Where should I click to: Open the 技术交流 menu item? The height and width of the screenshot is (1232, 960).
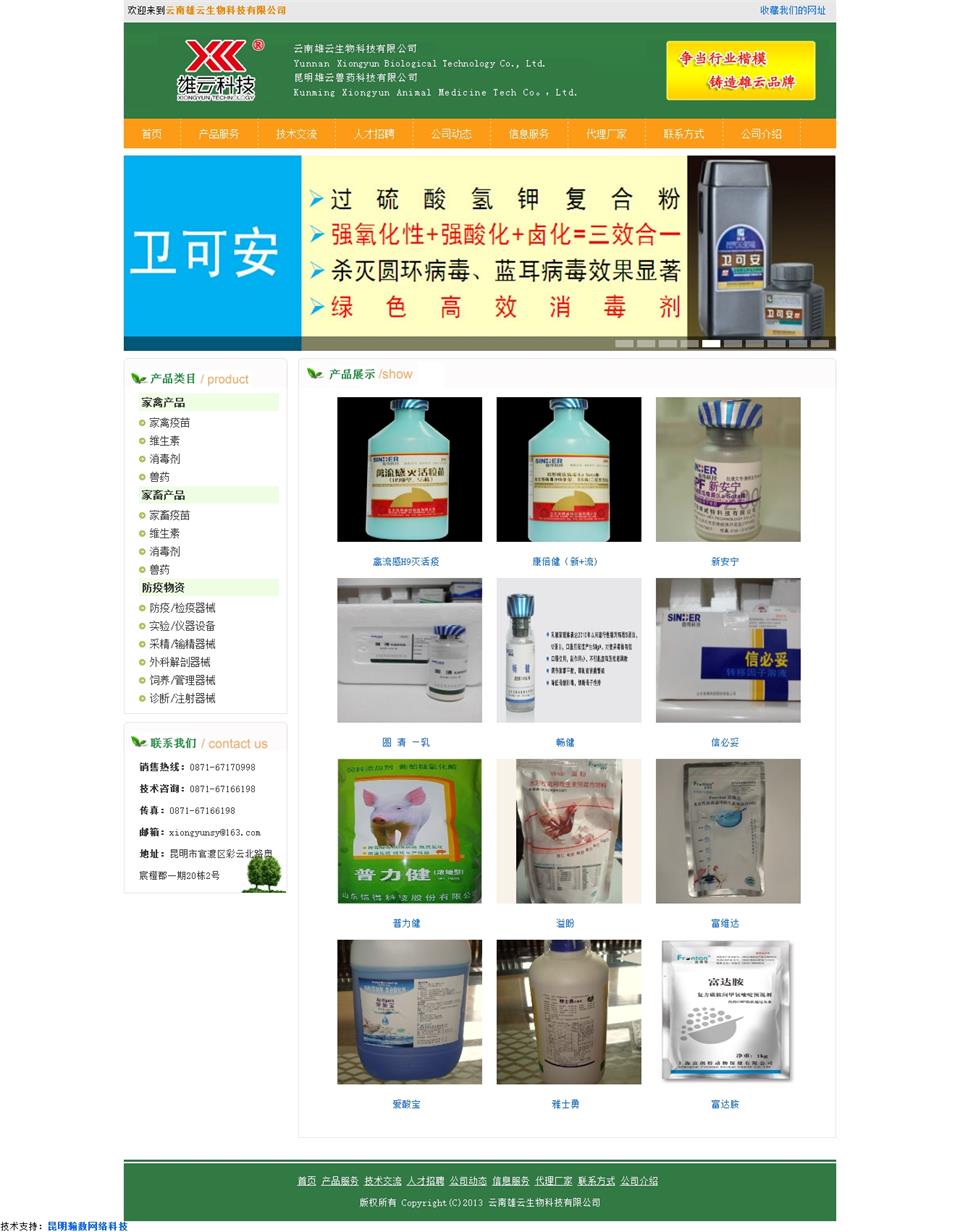point(296,134)
